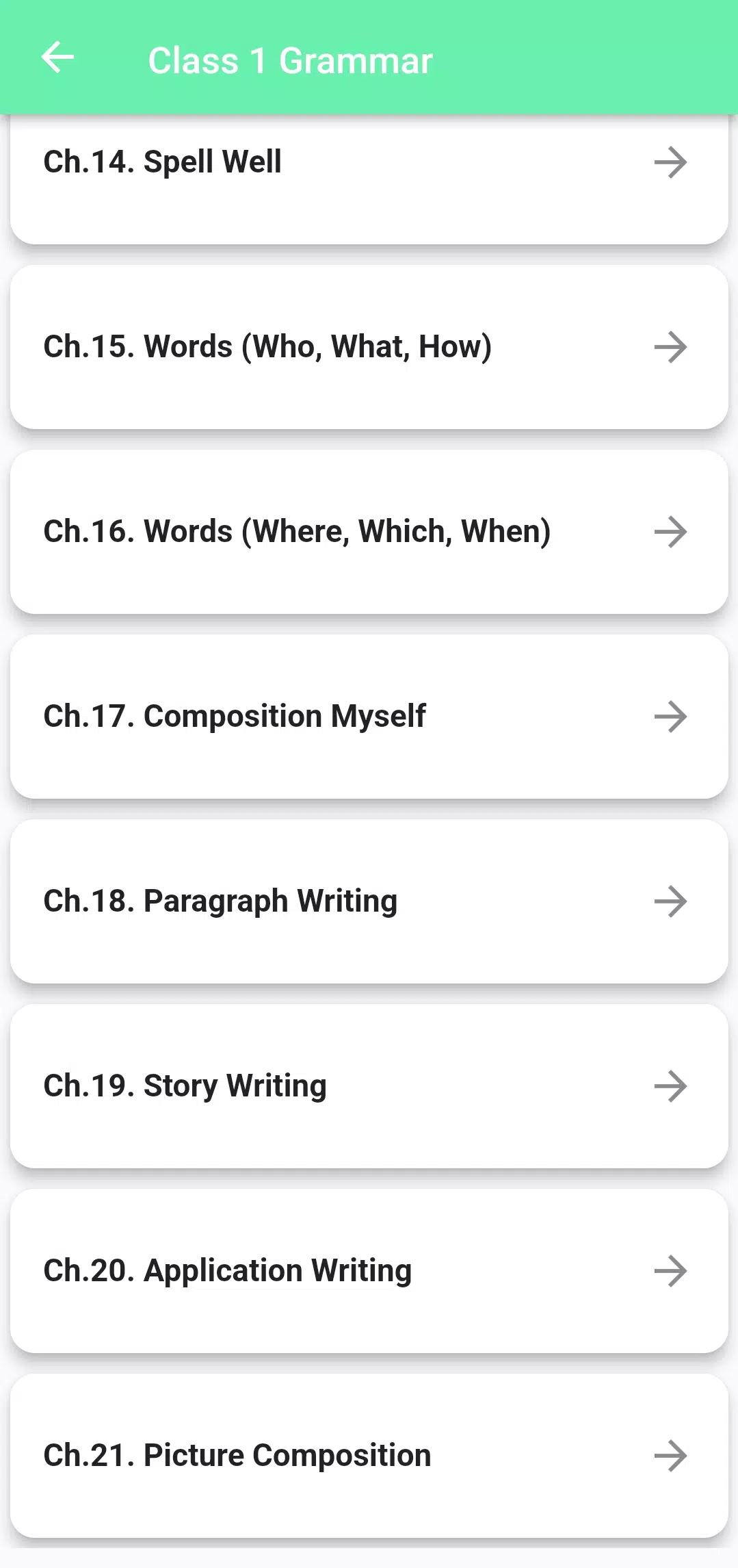Screen dimensions: 738x1568
Task: View Ch.18. Paragraph Writing
Action: click(x=369, y=901)
